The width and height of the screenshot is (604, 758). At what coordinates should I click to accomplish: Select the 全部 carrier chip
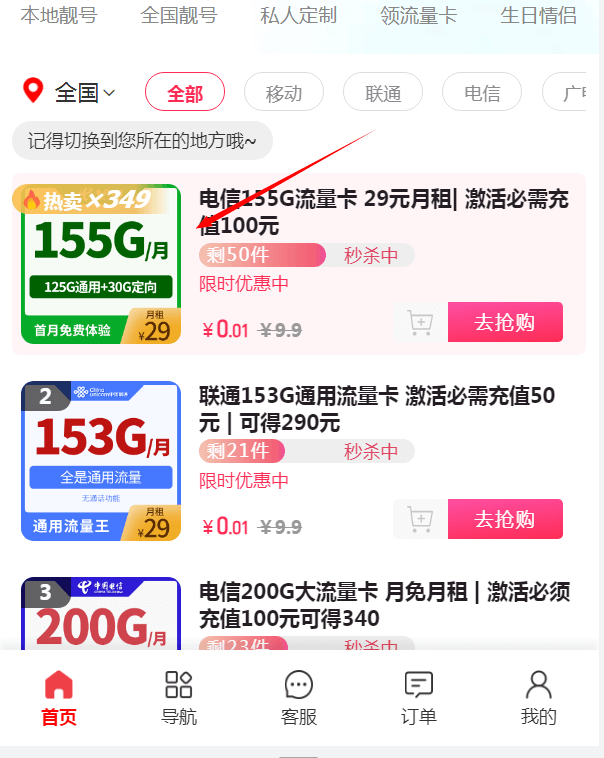pyautogui.click(x=185, y=93)
